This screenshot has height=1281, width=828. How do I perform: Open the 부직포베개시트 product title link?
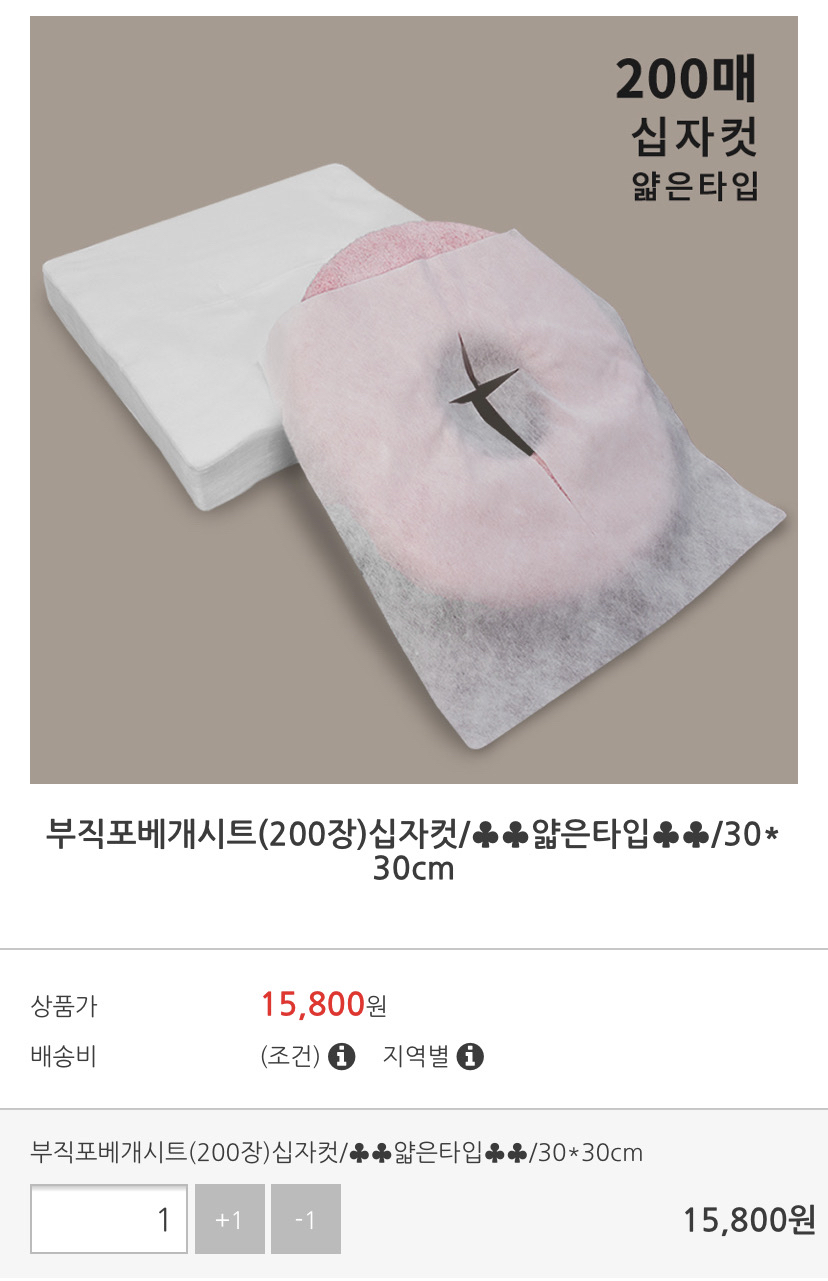pyautogui.click(x=414, y=848)
